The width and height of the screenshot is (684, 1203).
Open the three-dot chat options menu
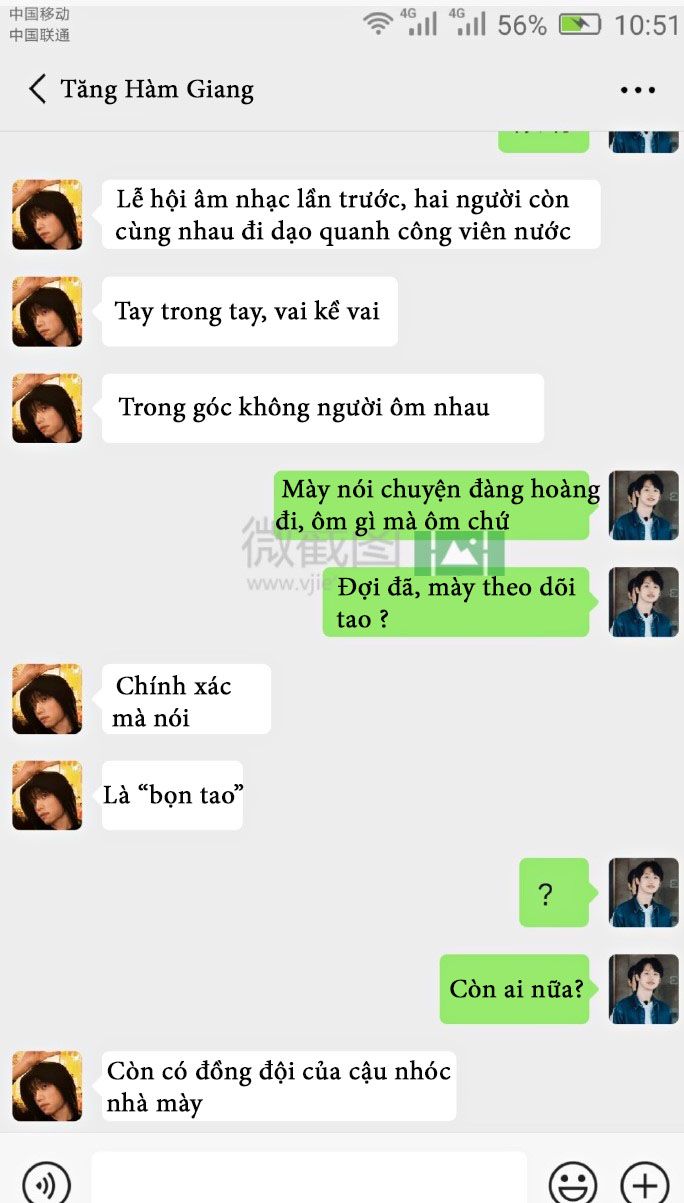[637, 90]
